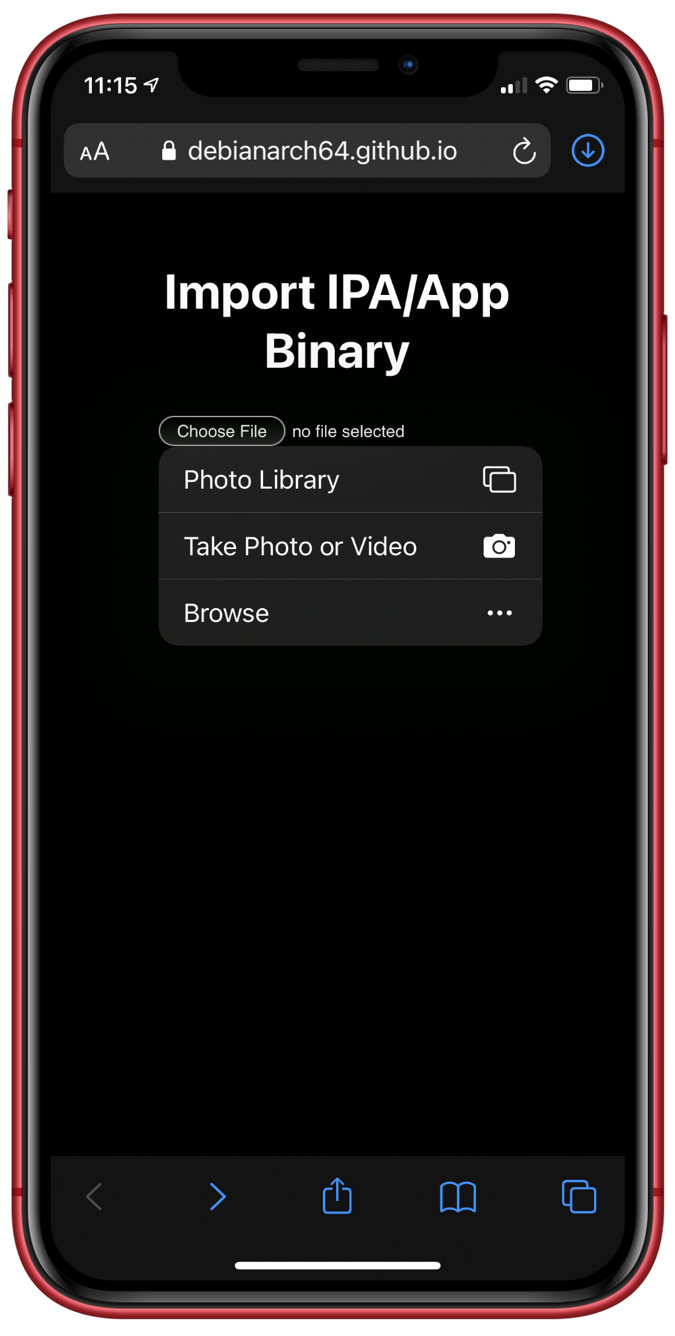This screenshot has width=675, height=1336.
Task: Open the tabs overview
Action: click(579, 1196)
